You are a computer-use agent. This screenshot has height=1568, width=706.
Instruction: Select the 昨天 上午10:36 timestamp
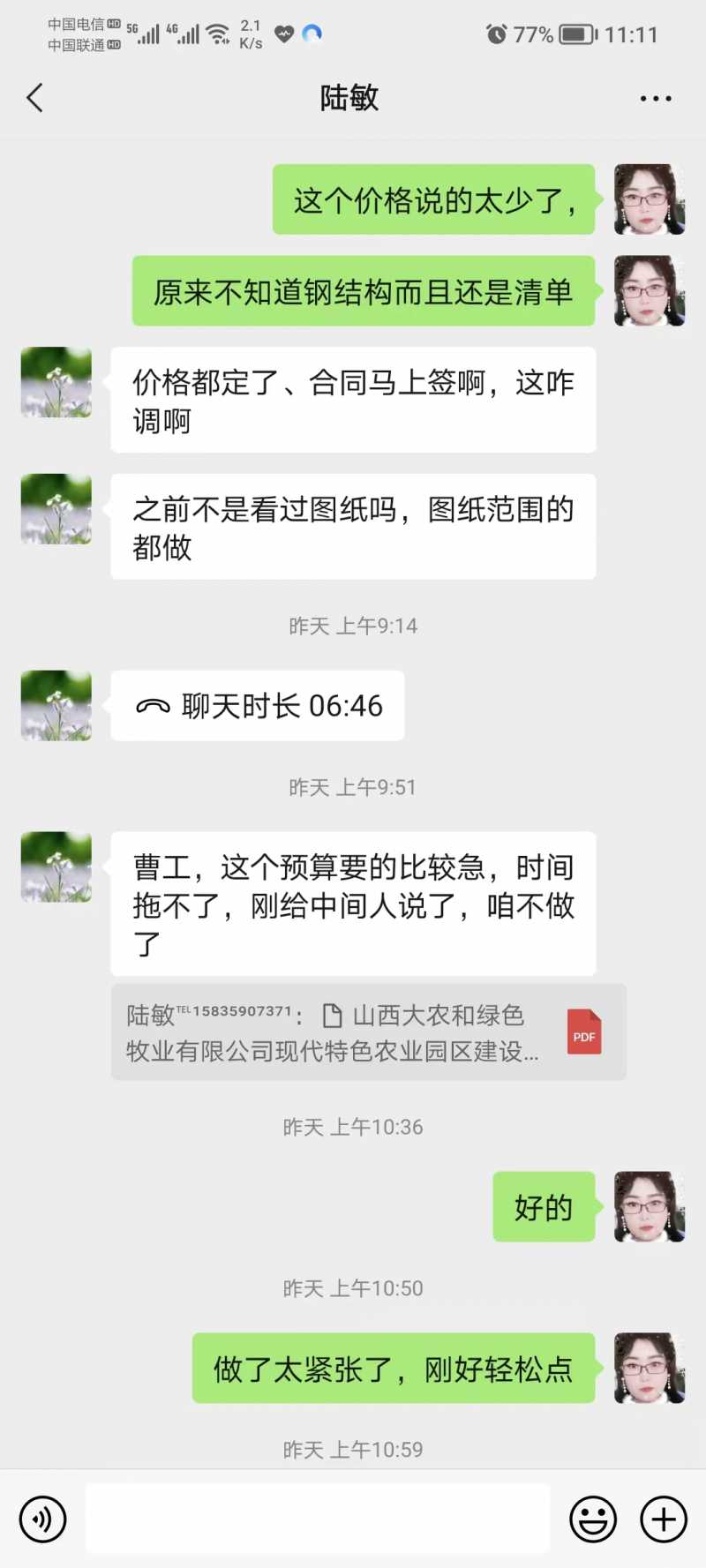(x=353, y=1126)
